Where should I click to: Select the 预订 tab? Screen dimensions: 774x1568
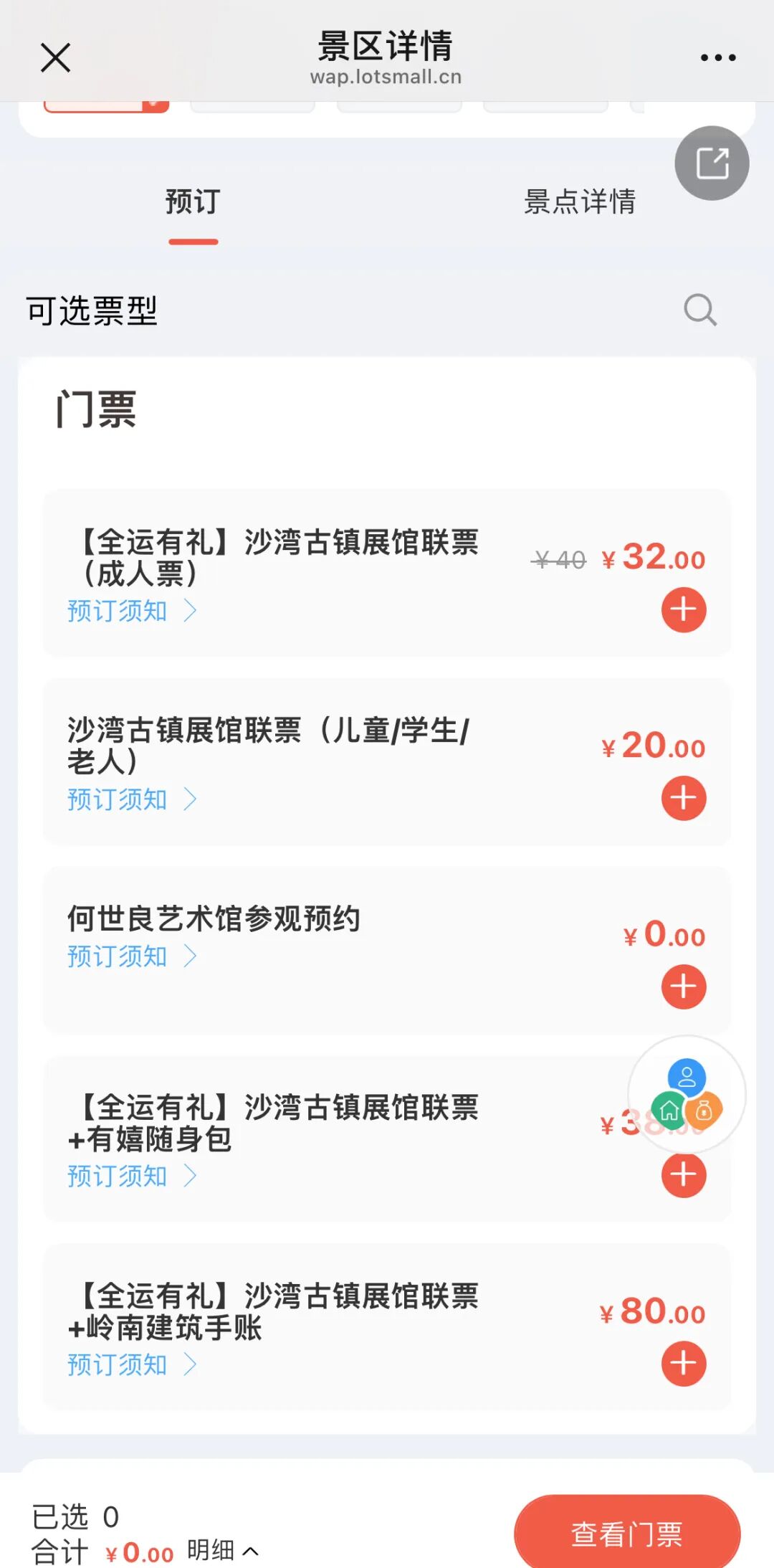[193, 202]
